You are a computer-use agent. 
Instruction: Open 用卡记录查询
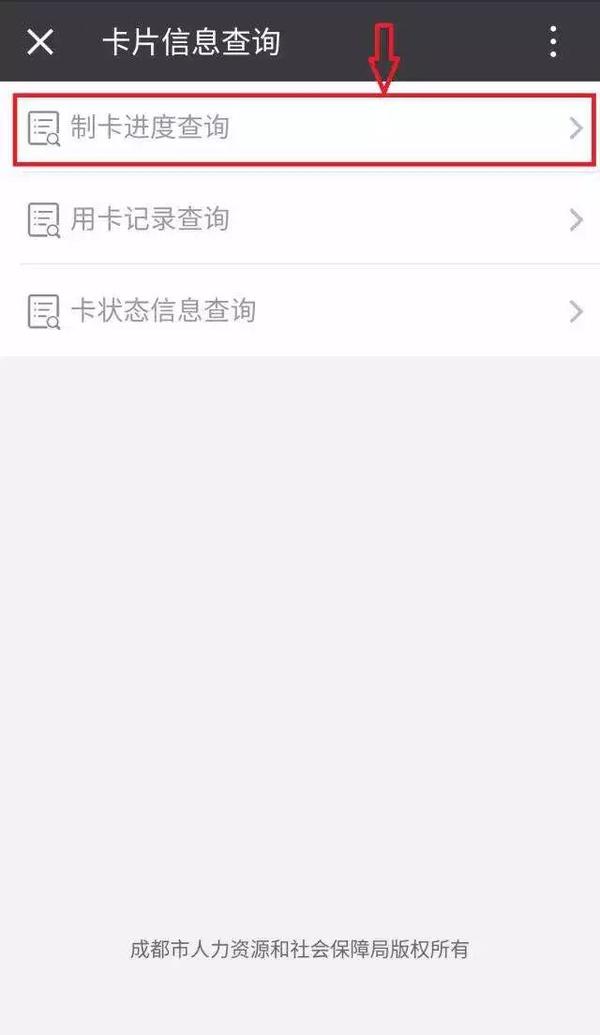(x=300, y=219)
